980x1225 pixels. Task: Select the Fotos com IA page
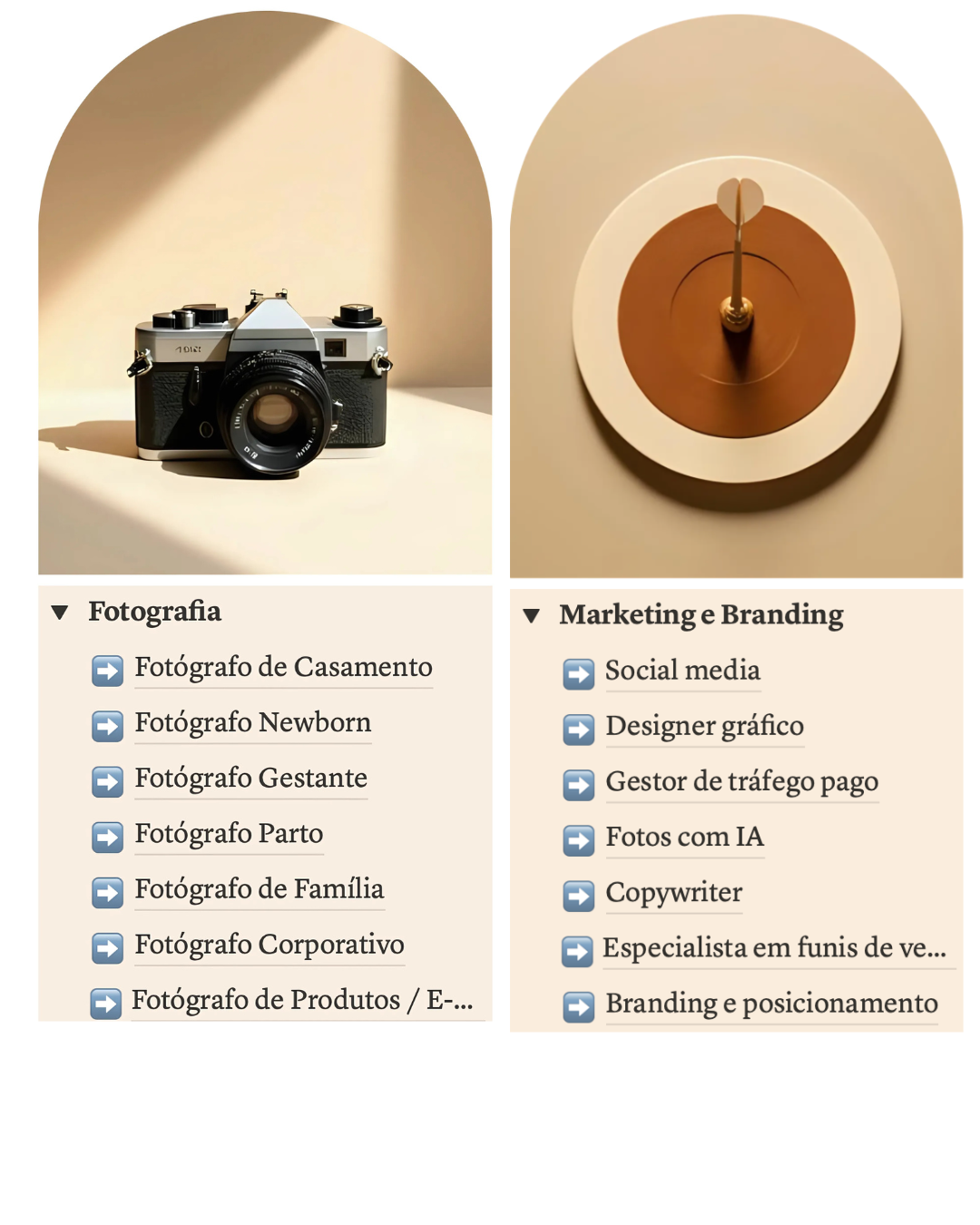[x=684, y=838]
